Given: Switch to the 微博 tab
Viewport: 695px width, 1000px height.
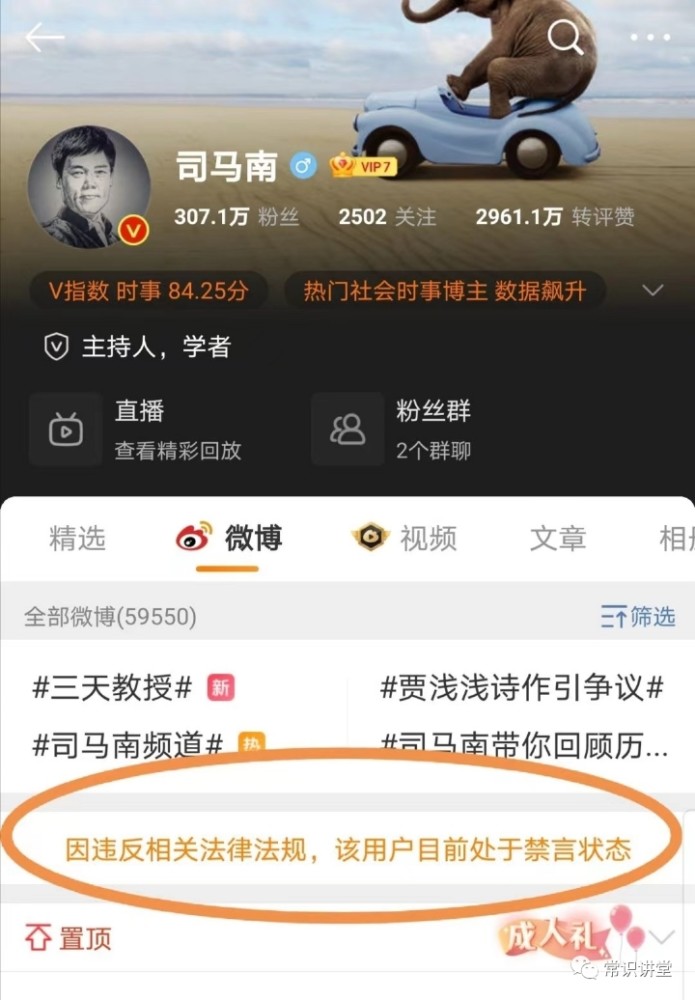Looking at the screenshot, I should tap(229, 538).
